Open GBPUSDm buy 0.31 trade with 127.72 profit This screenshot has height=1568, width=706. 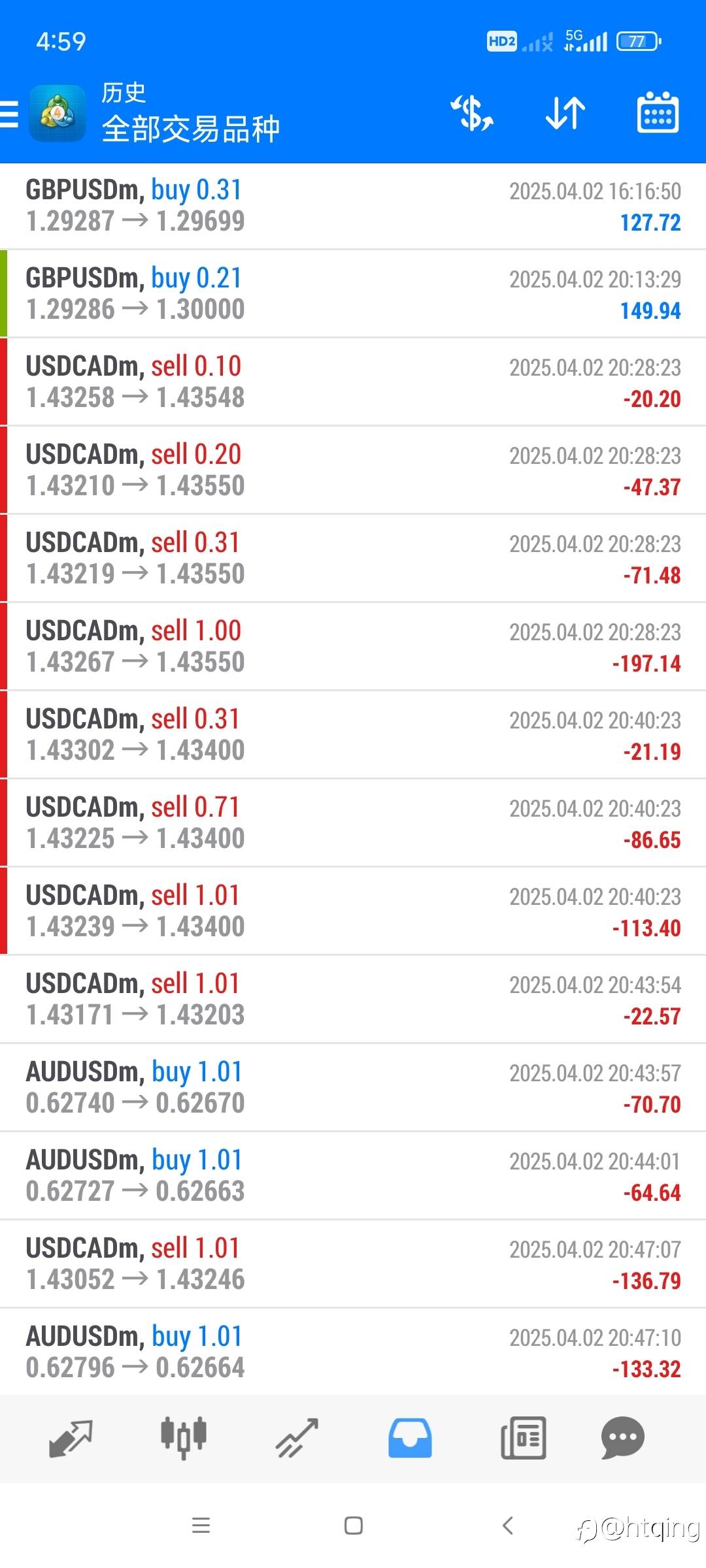click(x=353, y=206)
